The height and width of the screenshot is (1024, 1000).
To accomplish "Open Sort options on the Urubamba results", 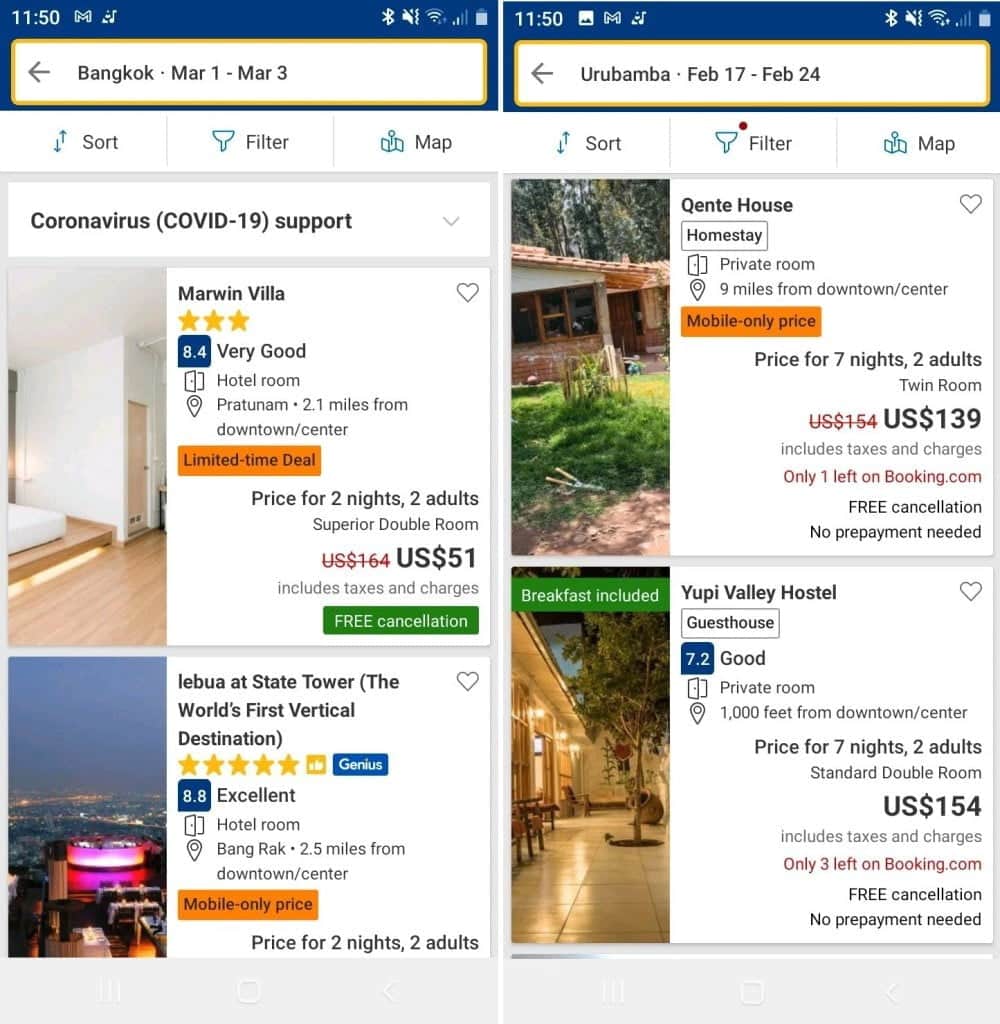I will [x=588, y=143].
